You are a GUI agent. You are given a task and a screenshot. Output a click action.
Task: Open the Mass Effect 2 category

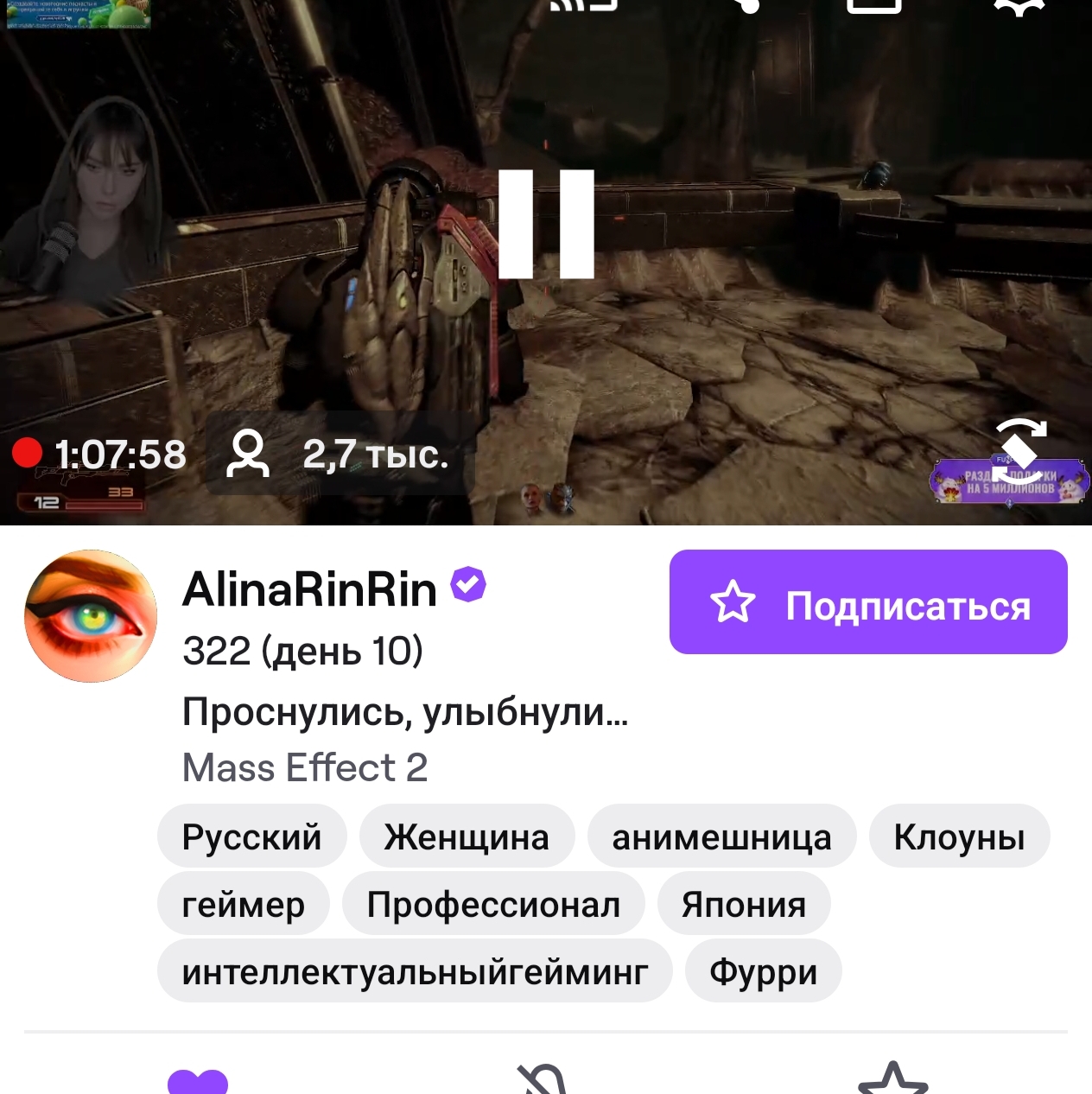pos(305,767)
